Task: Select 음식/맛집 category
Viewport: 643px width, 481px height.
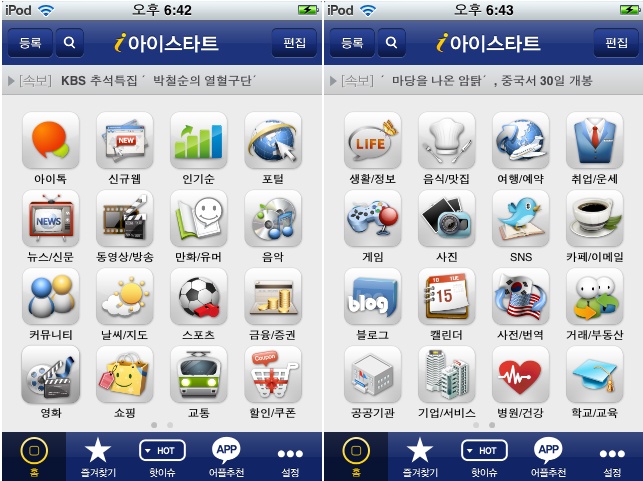Action: point(446,141)
